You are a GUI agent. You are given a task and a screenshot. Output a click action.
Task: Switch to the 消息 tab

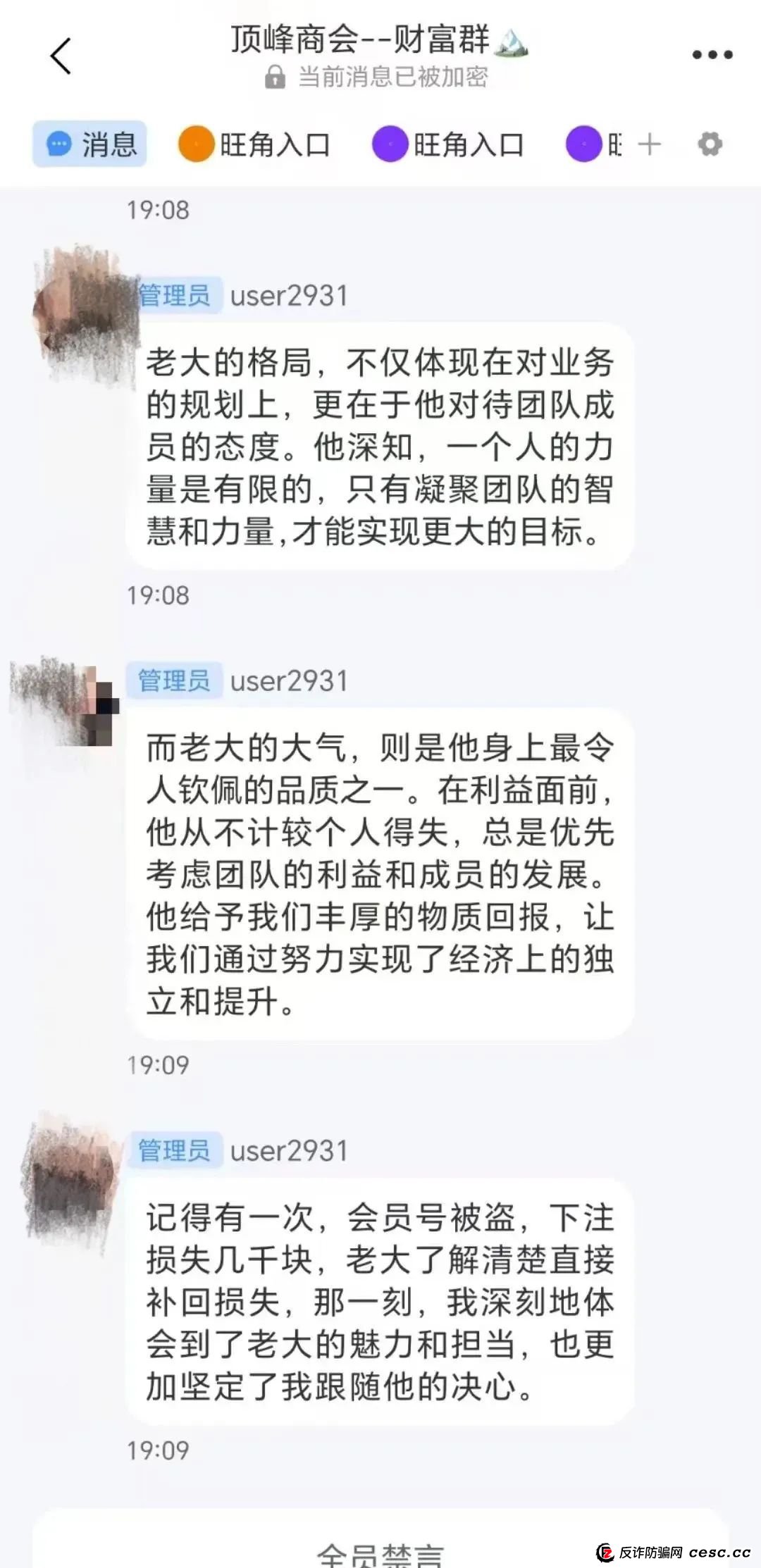coord(89,144)
